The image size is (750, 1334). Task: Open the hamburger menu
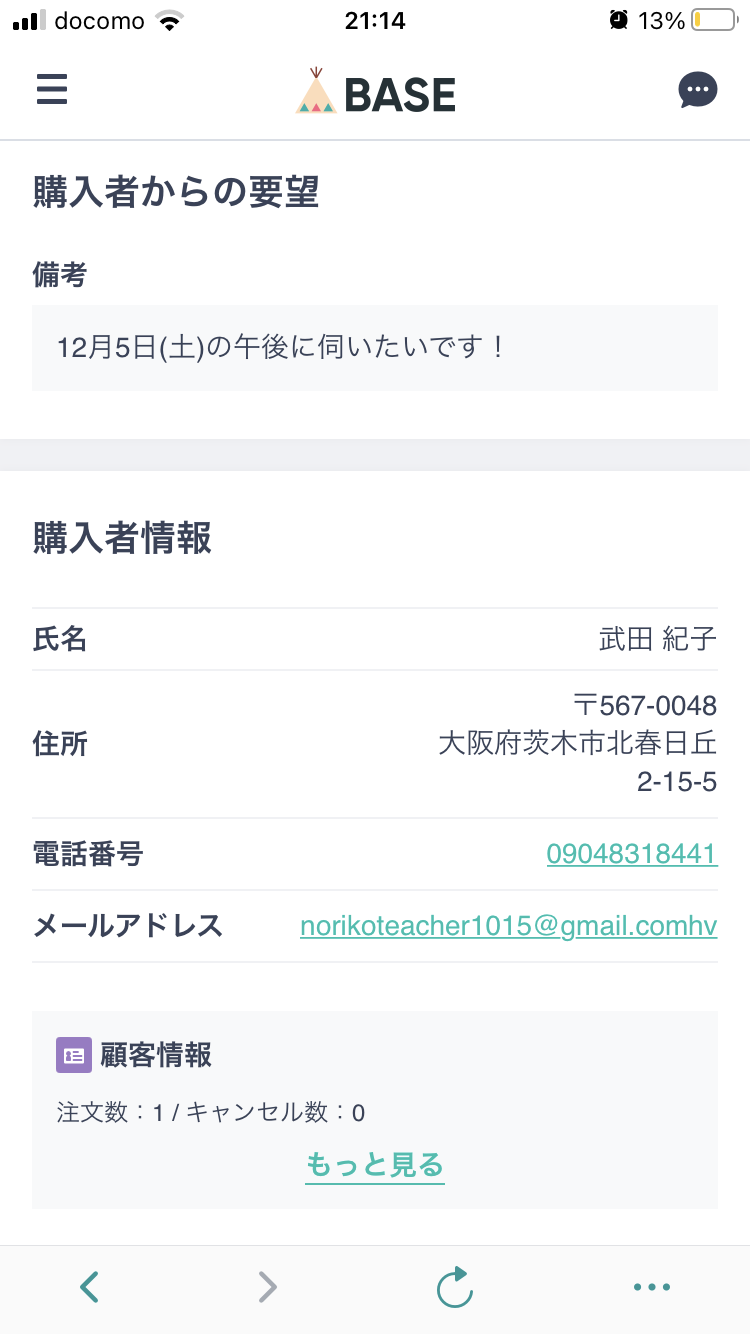tap(52, 90)
